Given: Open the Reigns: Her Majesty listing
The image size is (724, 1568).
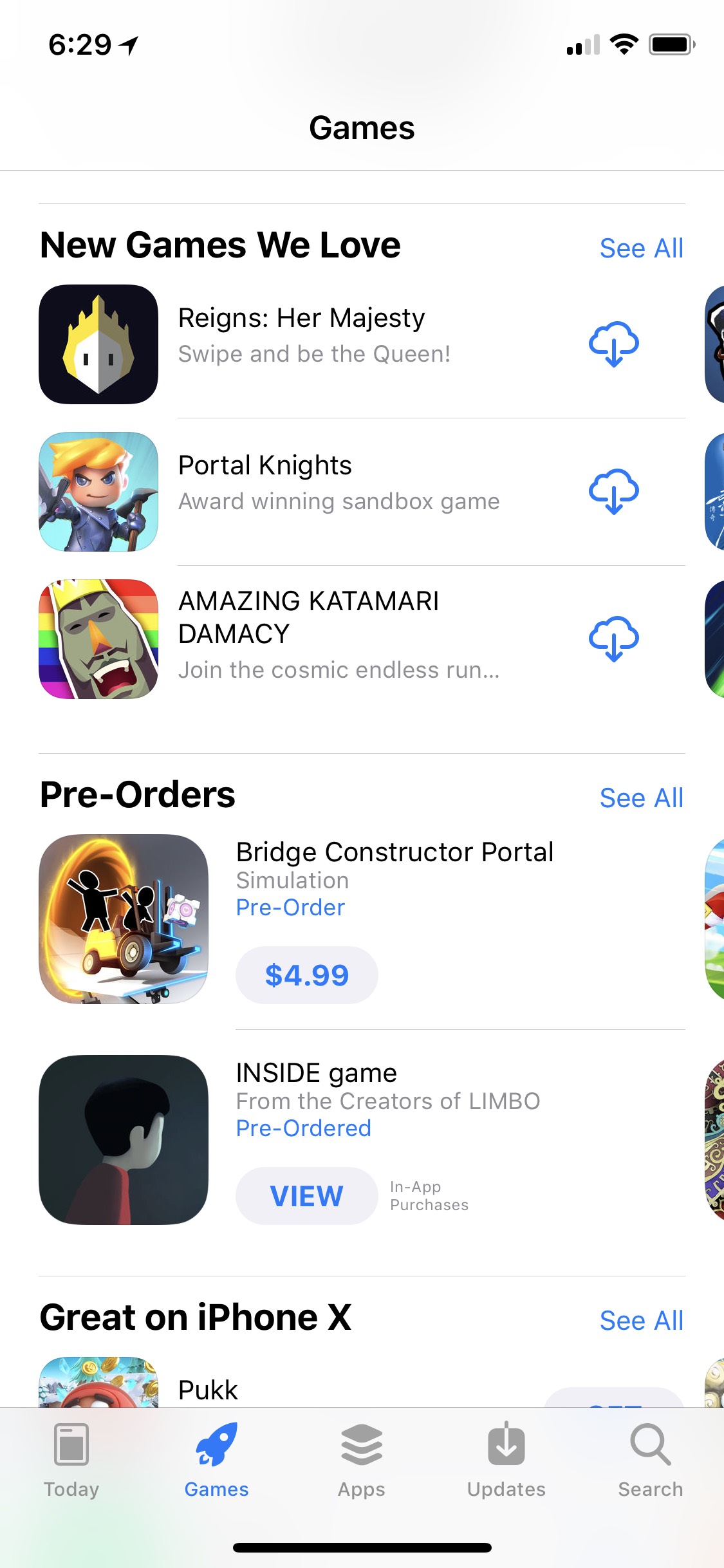Looking at the screenshot, I should 362,344.
